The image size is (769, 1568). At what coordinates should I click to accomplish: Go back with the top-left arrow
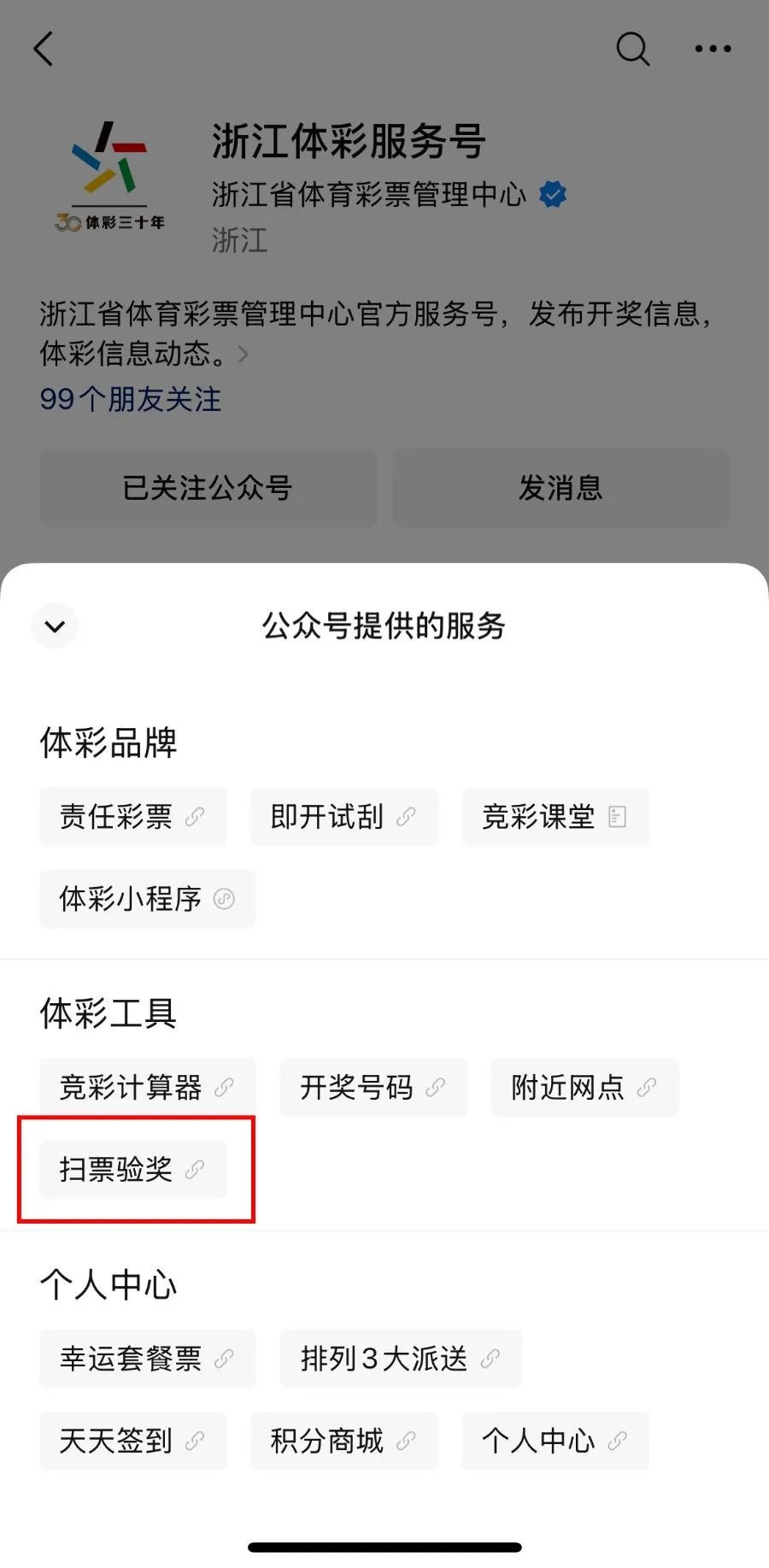[x=44, y=49]
